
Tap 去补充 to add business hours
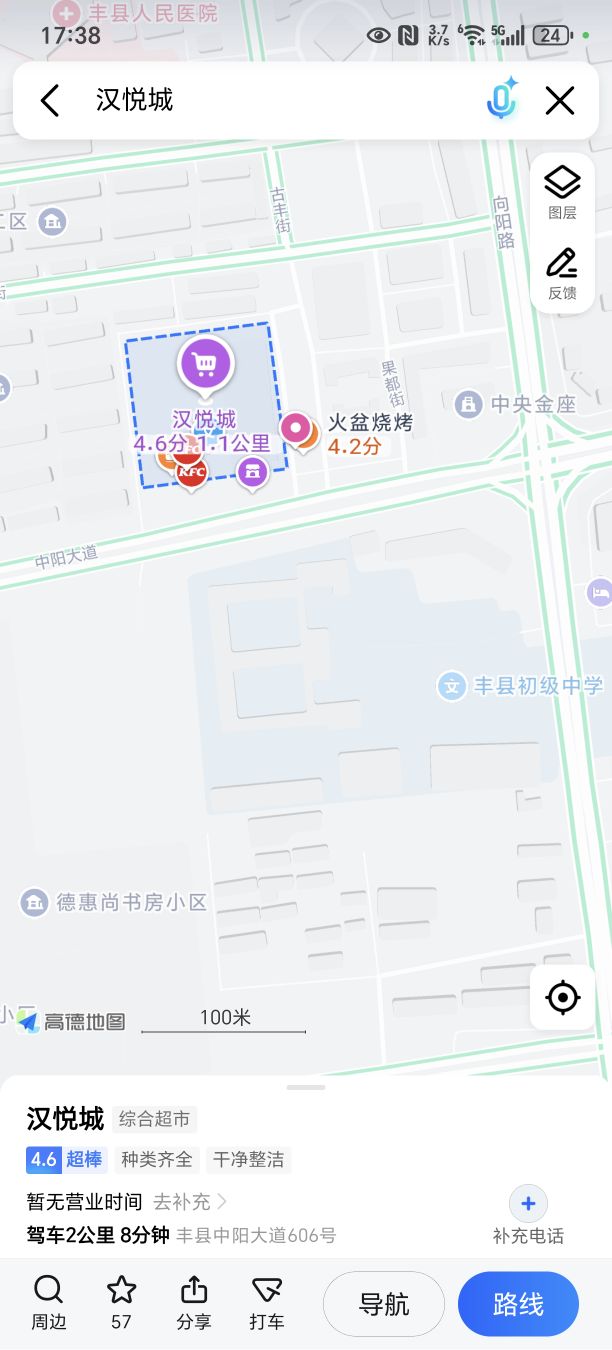click(x=190, y=1201)
